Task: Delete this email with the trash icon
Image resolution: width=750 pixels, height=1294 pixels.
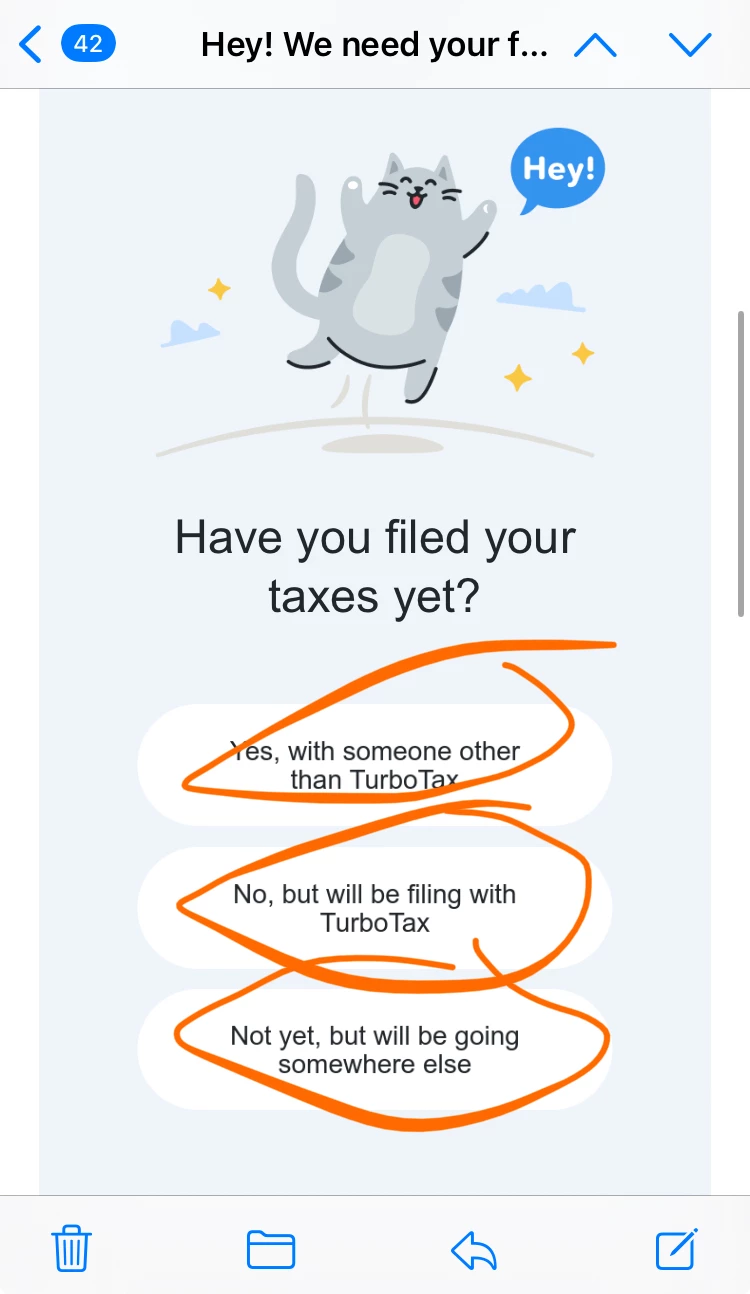Action: [x=71, y=1249]
